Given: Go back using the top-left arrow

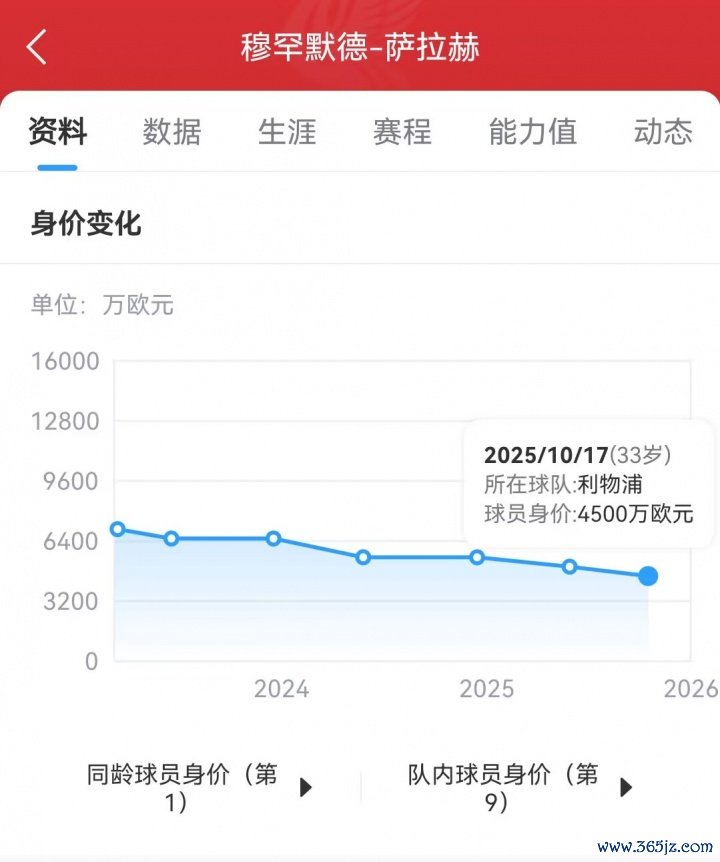Looking at the screenshot, I should 37,47.
